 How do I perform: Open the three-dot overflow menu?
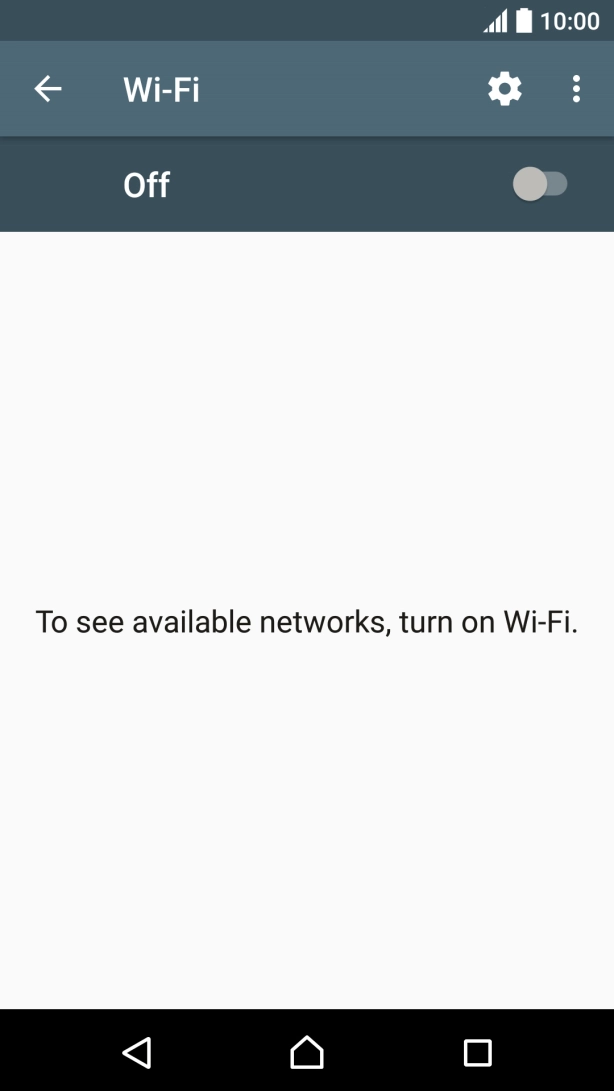pyautogui.click(x=576, y=89)
